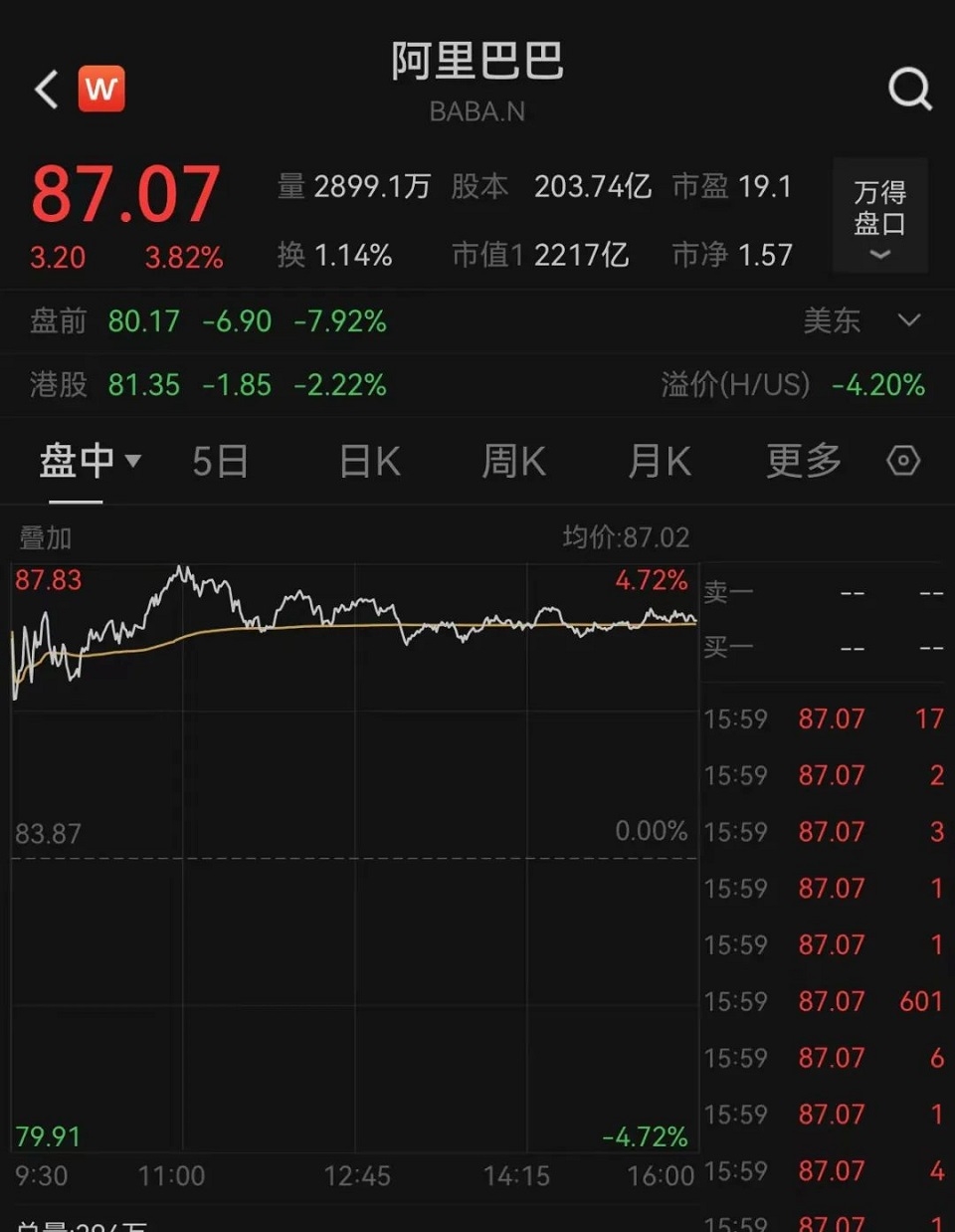Open the 更多 chart options tab

[804, 462]
